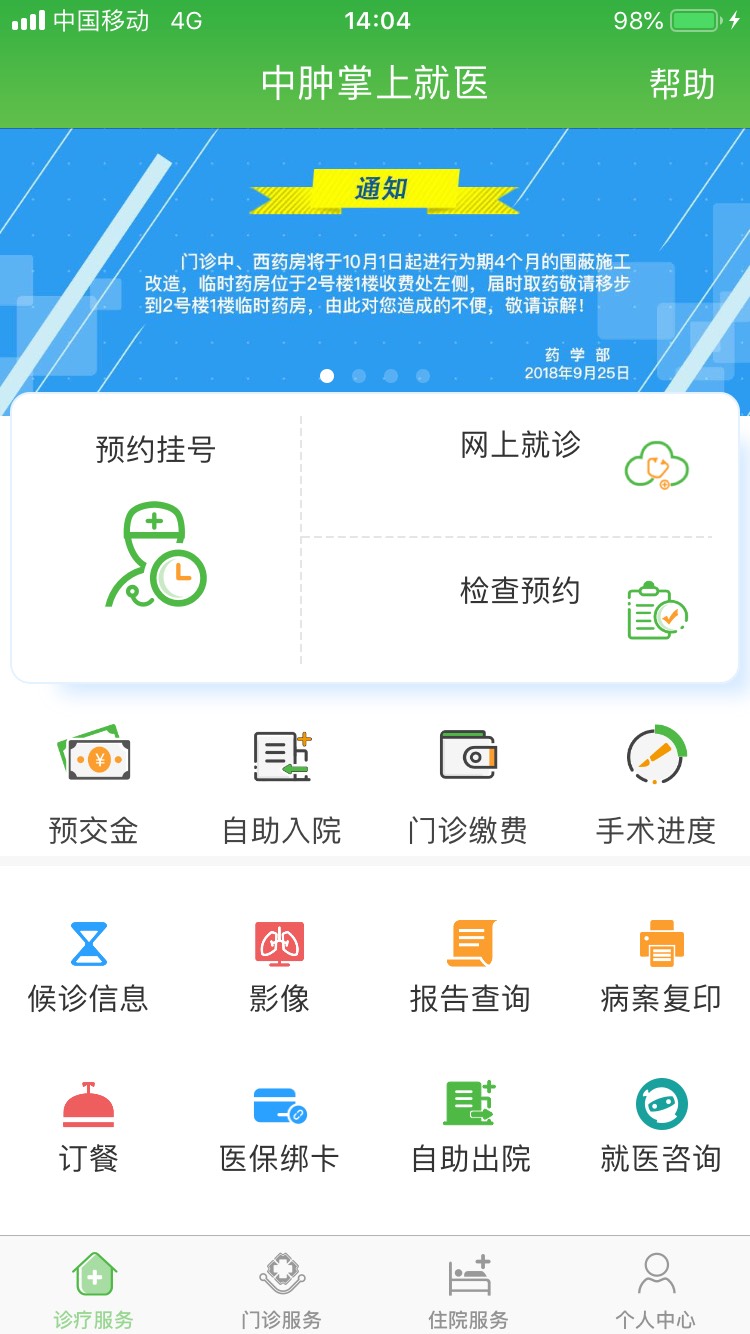Screen dimensions: 750x1334
Task: Open 帮助 (help) in the top bar
Action: [682, 84]
